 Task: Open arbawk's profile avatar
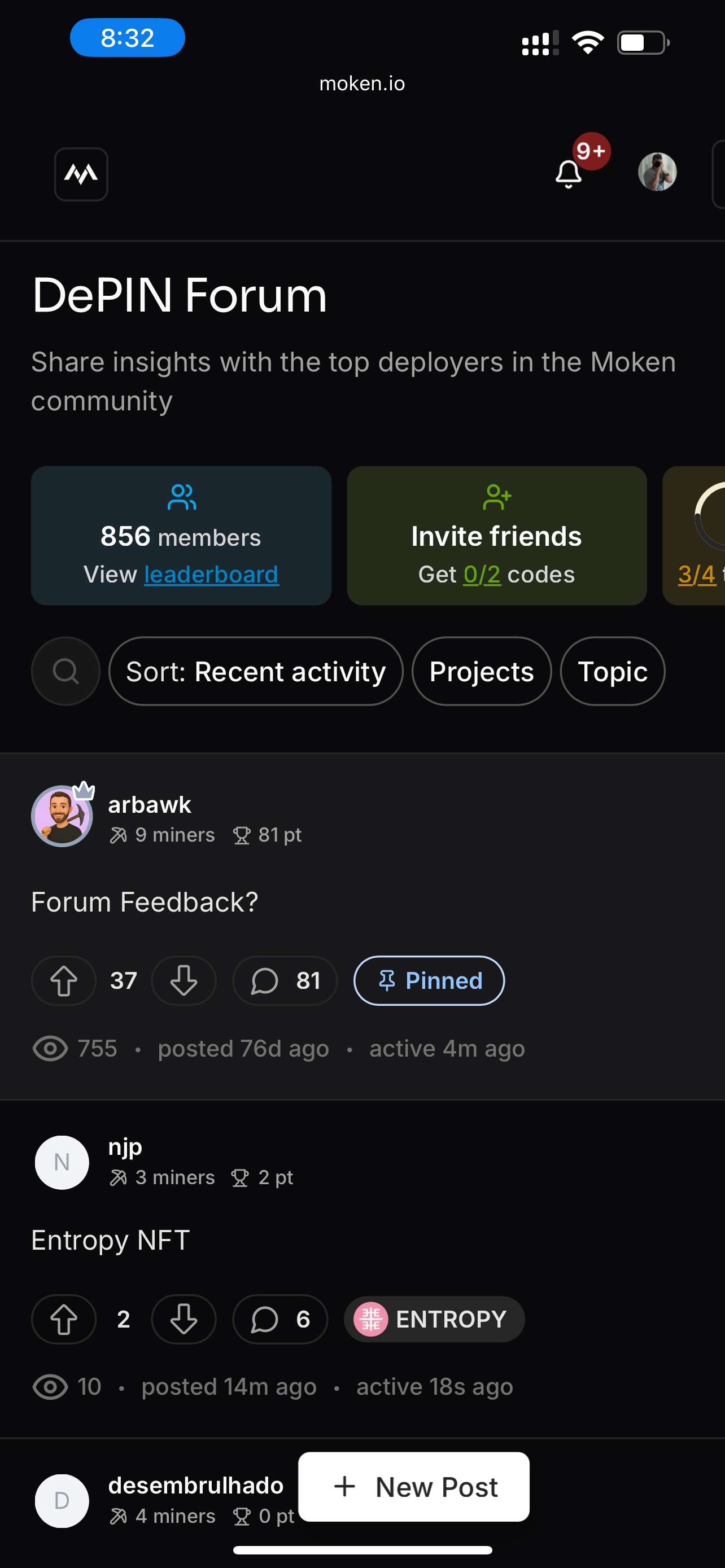pyautogui.click(x=62, y=816)
